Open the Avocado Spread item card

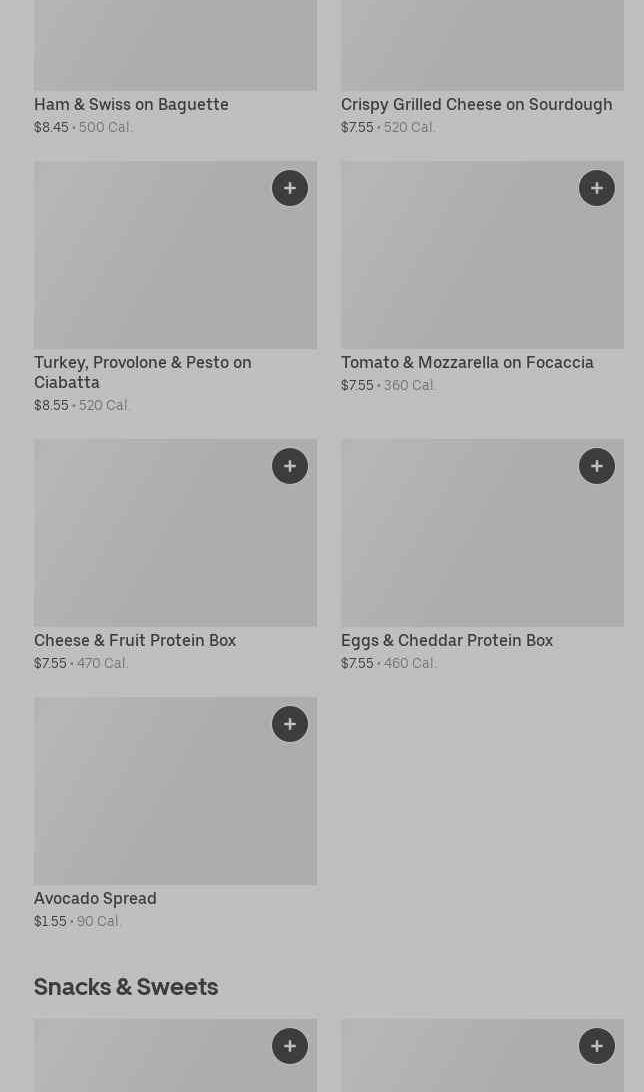175,814
